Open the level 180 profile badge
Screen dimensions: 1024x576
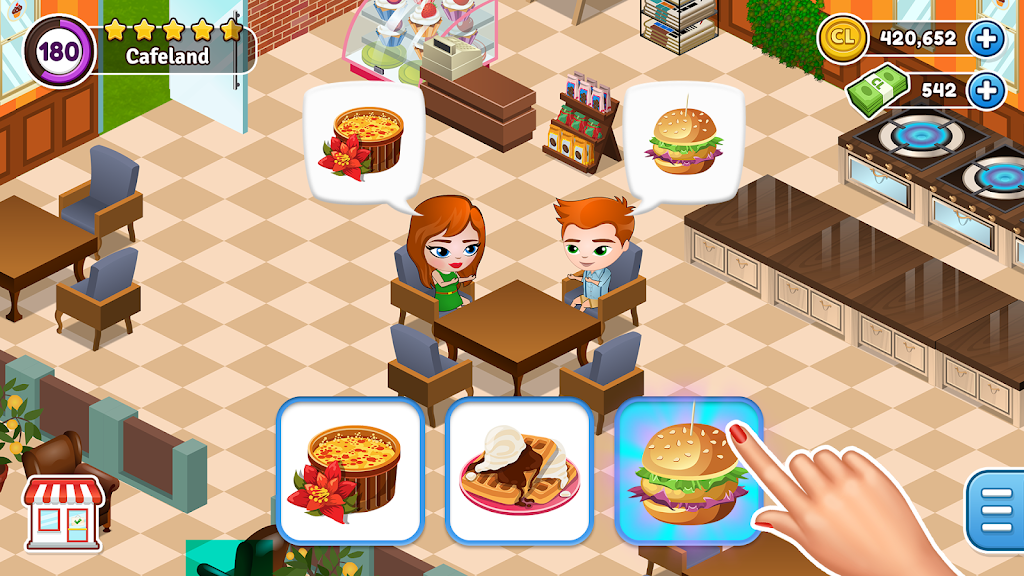59,51
